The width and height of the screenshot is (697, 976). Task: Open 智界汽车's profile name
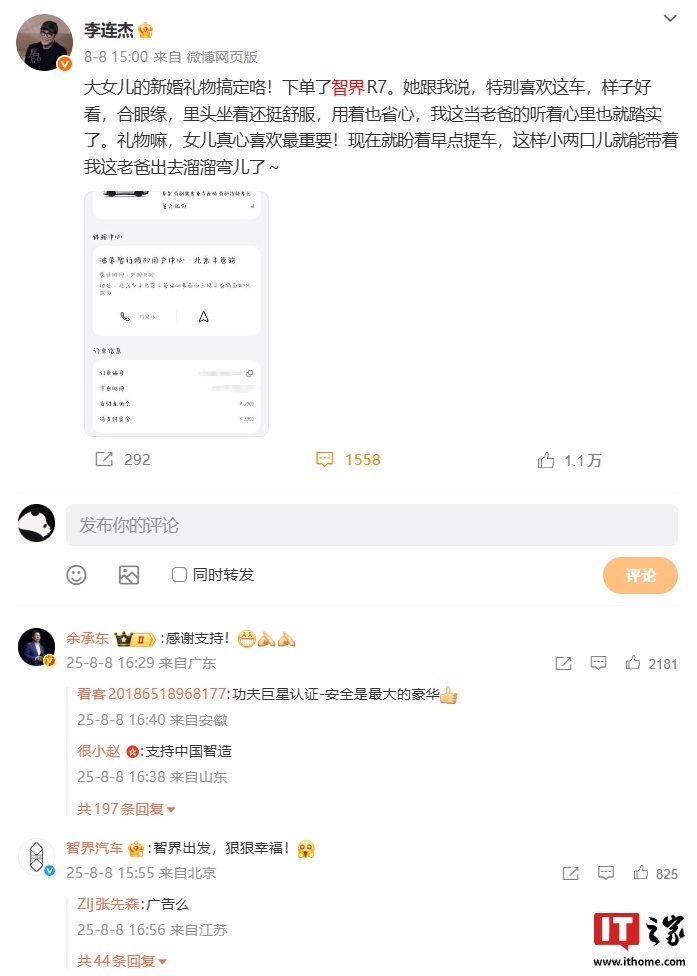point(95,848)
